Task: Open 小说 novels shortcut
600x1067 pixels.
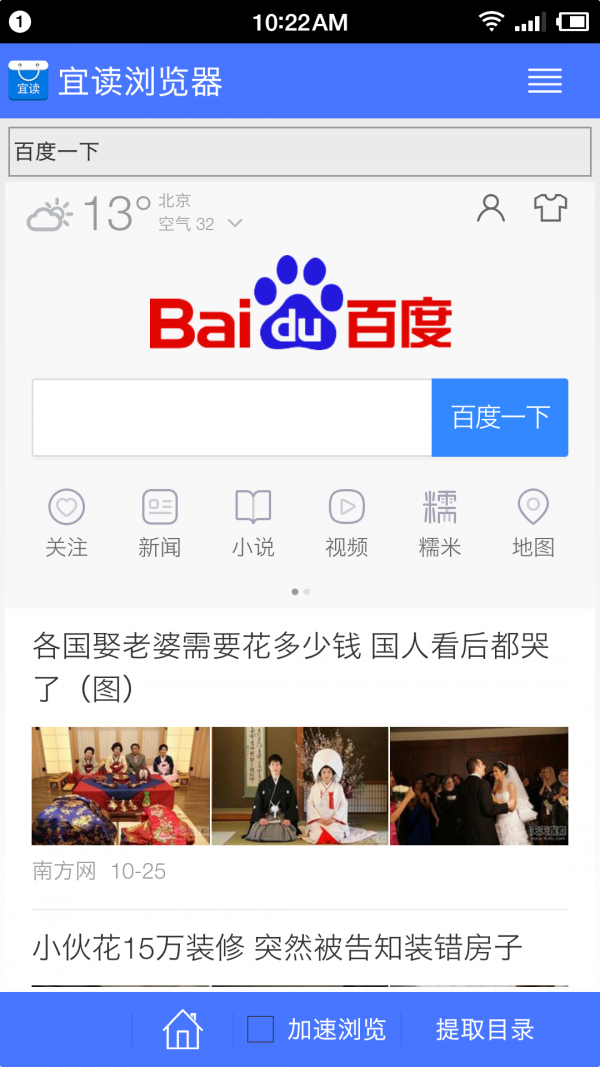Action: (x=253, y=522)
